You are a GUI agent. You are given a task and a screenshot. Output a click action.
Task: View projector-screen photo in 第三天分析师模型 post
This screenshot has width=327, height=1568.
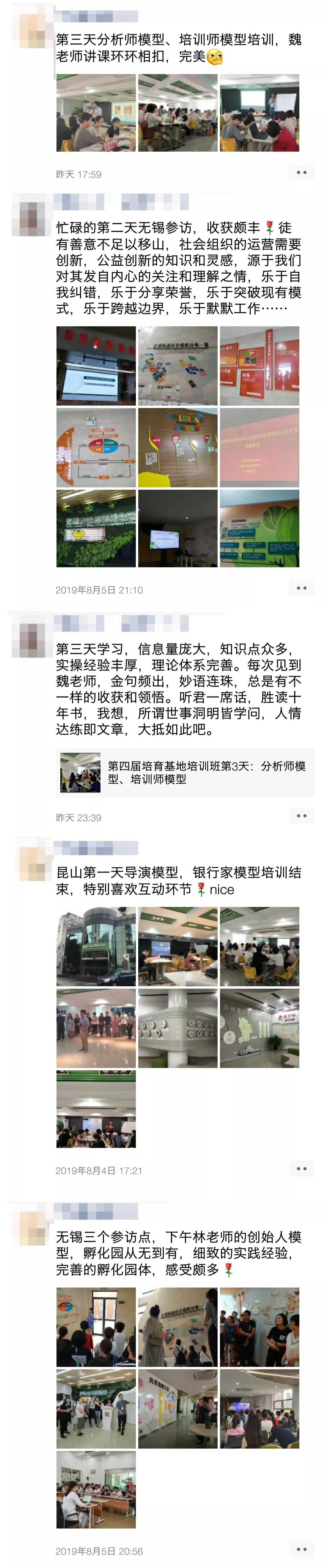(x=260, y=113)
